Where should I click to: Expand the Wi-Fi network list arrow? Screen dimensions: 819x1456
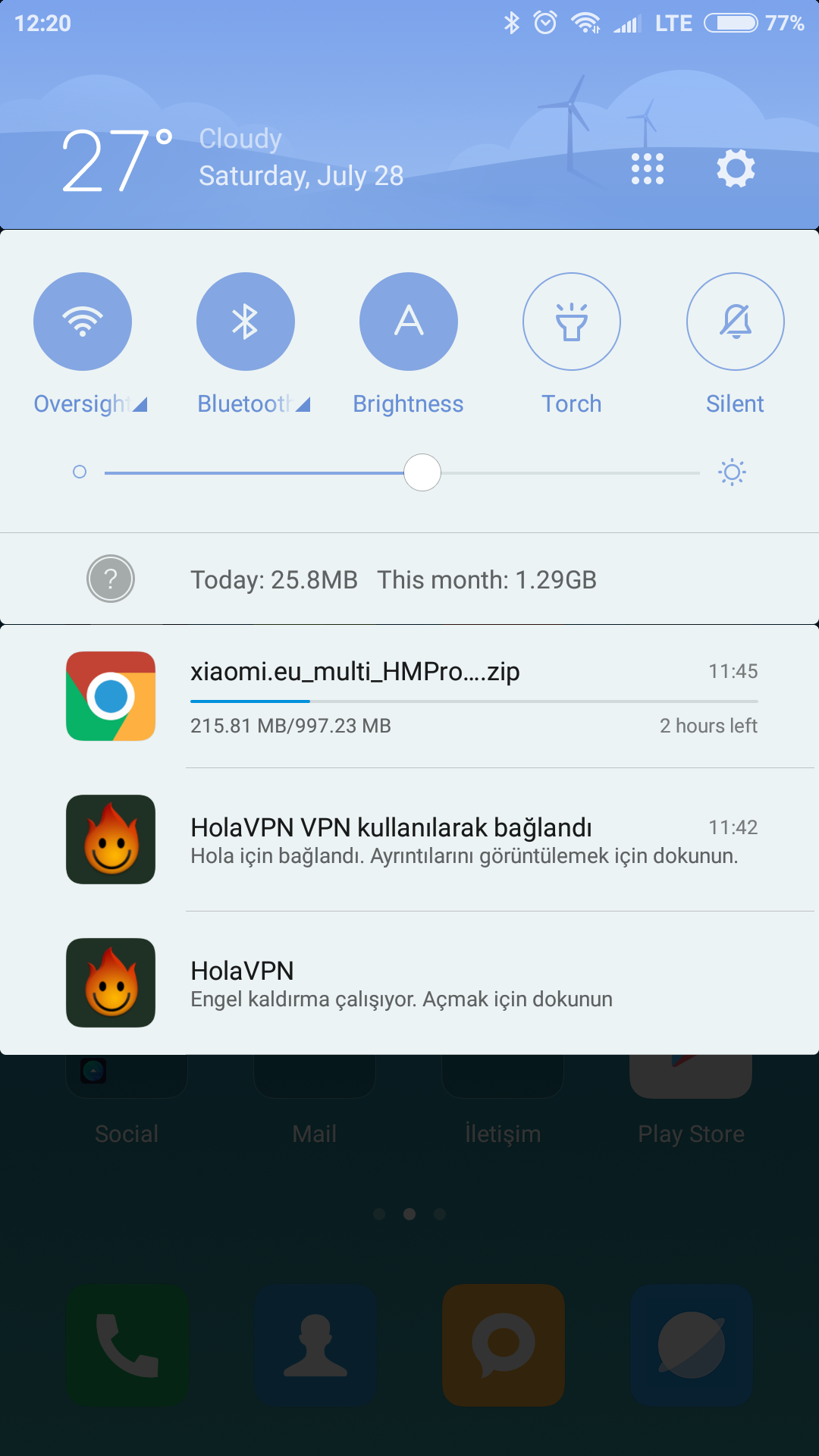[140, 405]
